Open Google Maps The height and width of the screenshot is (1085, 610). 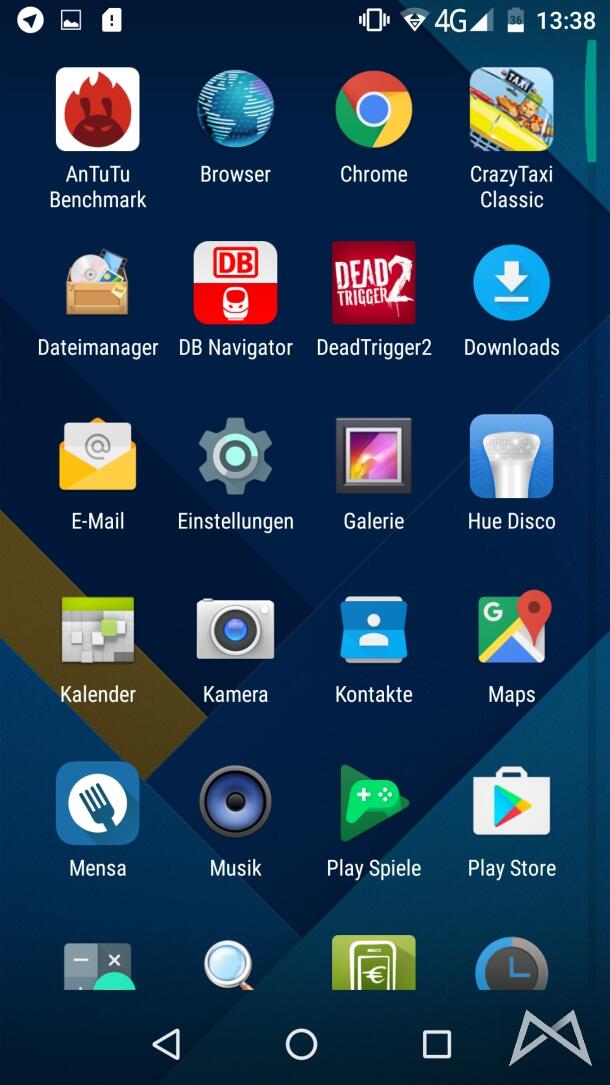coord(511,631)
